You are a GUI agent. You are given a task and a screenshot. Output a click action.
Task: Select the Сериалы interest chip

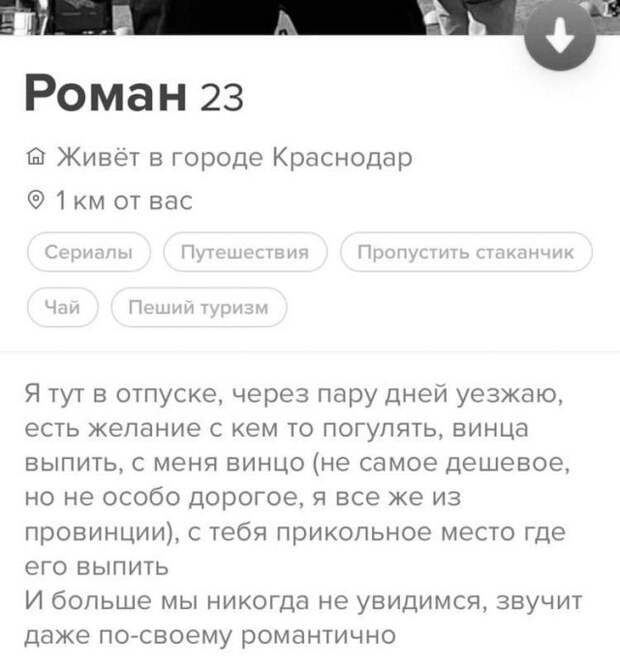(88, 252)
